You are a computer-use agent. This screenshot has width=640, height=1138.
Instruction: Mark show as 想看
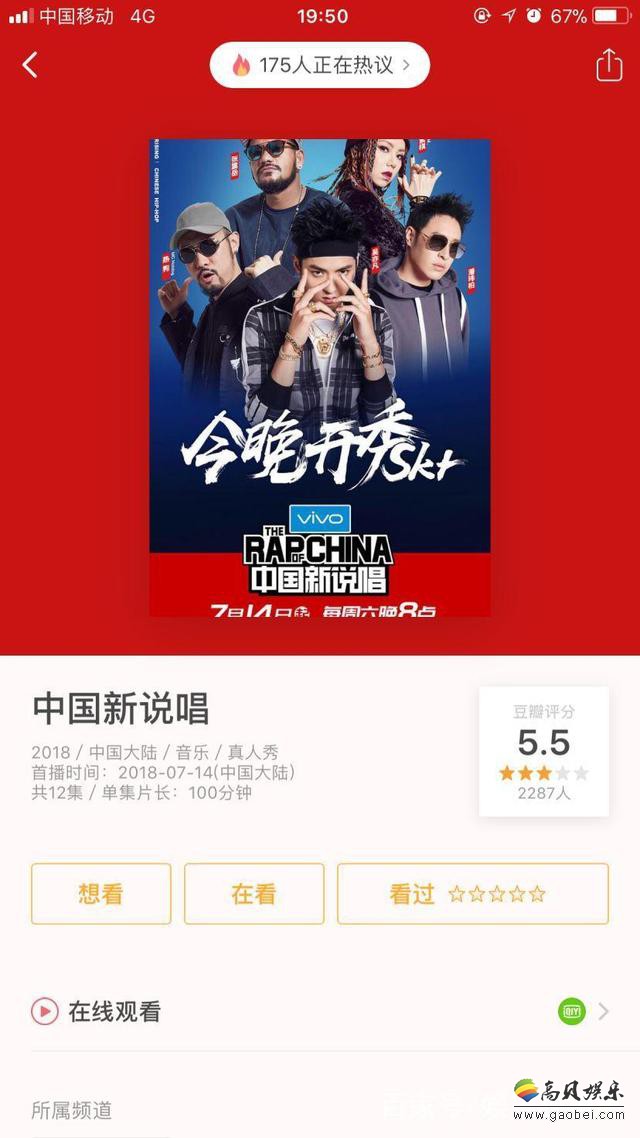pos(101,893)
